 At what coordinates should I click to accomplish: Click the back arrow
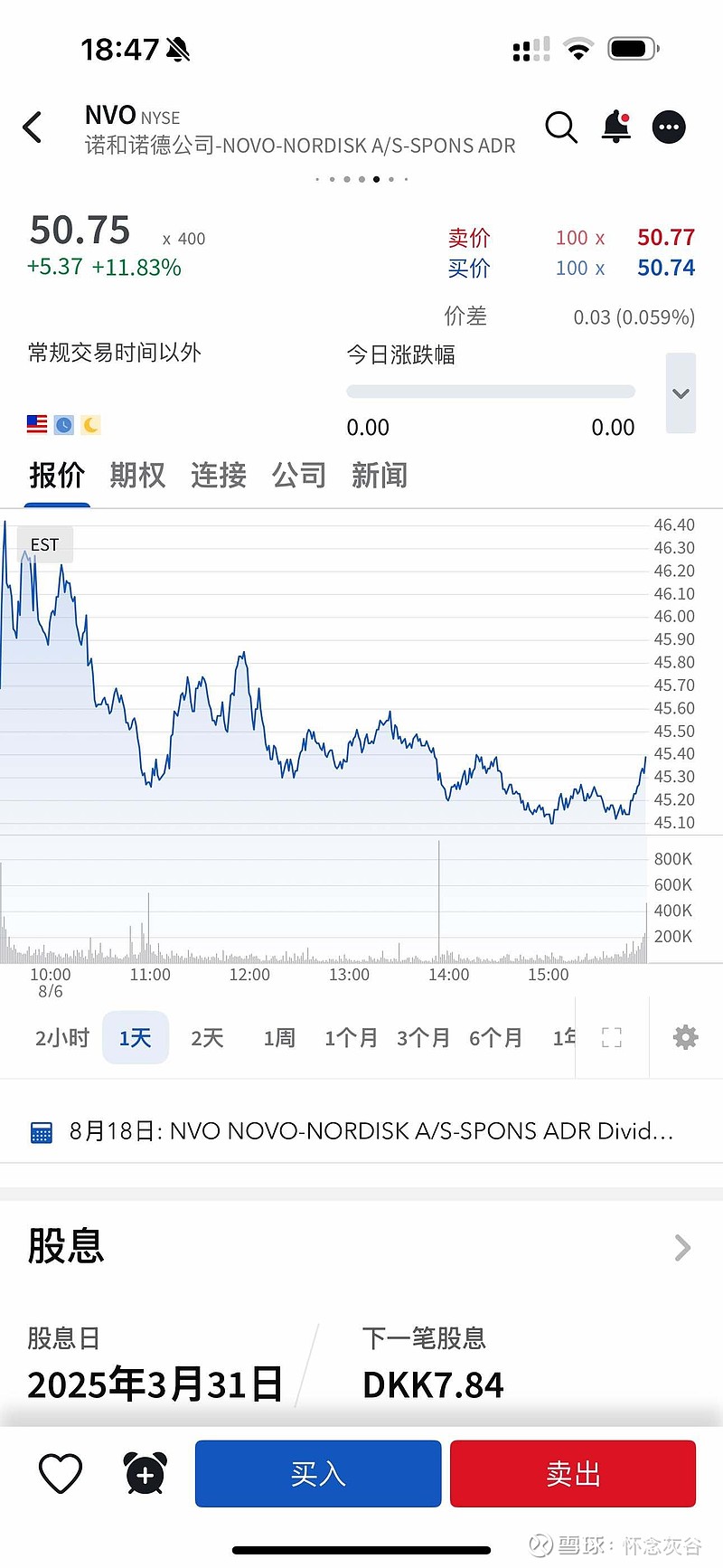click(x=33, y=128)
